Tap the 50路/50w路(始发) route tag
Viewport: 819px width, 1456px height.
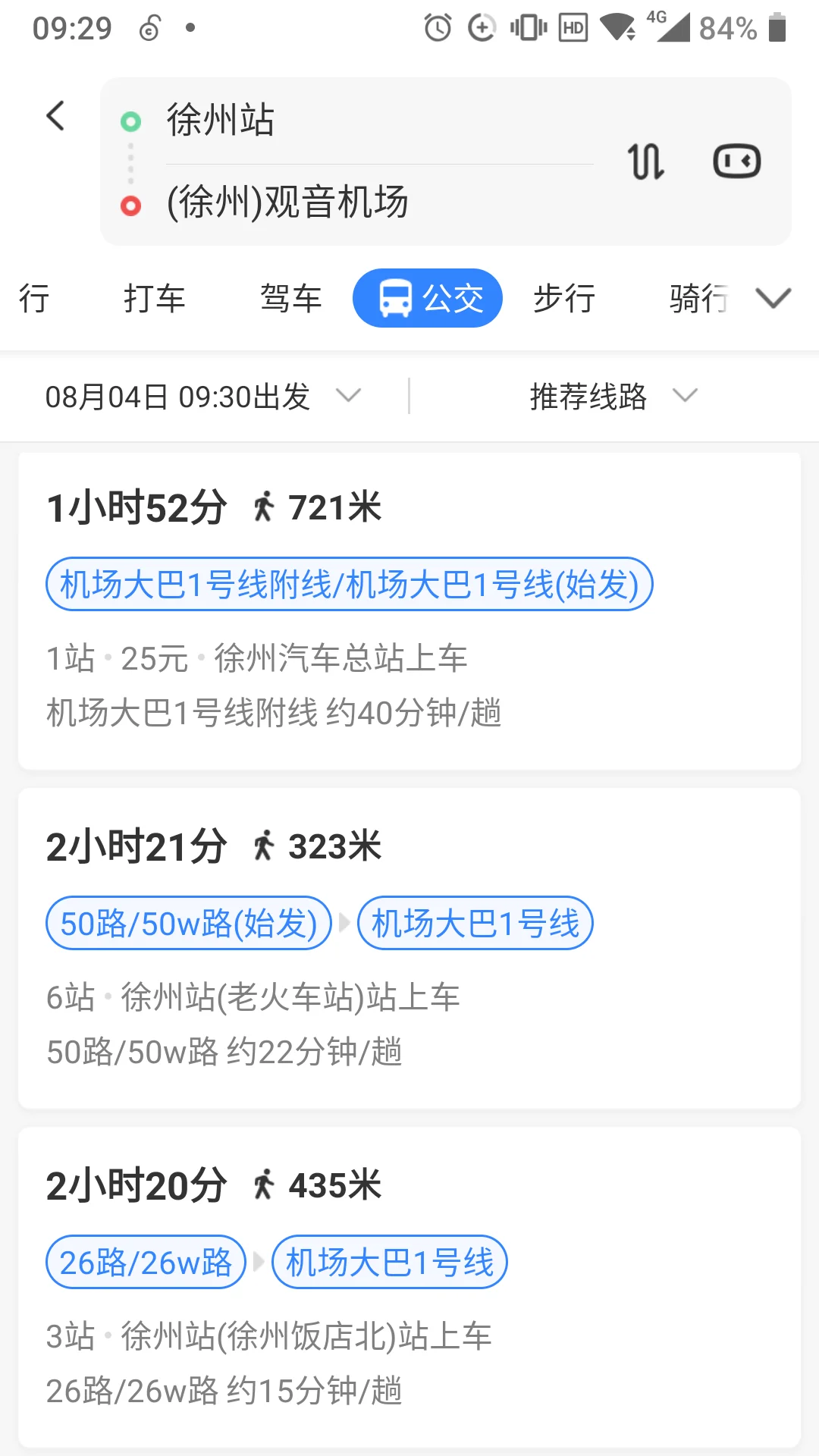pyautogui.click(x=187, y=923)
